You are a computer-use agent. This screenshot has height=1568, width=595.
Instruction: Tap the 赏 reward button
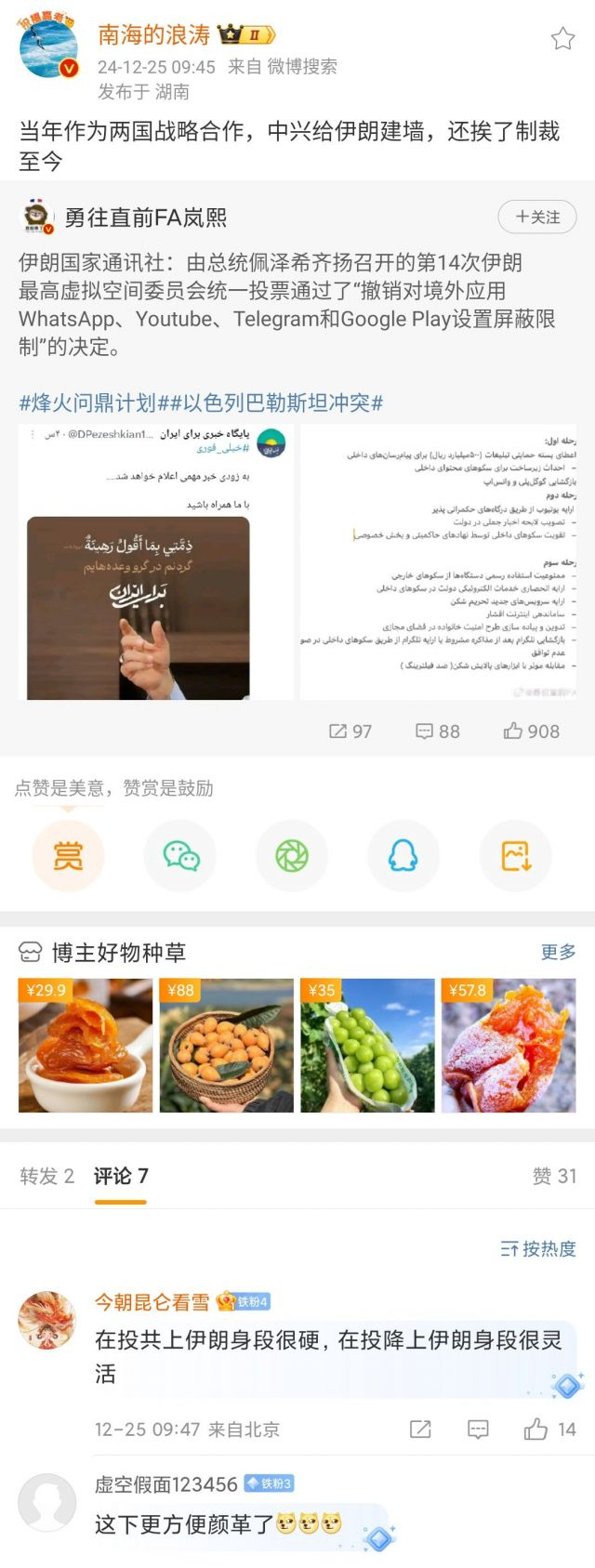(x=68, y=856)
